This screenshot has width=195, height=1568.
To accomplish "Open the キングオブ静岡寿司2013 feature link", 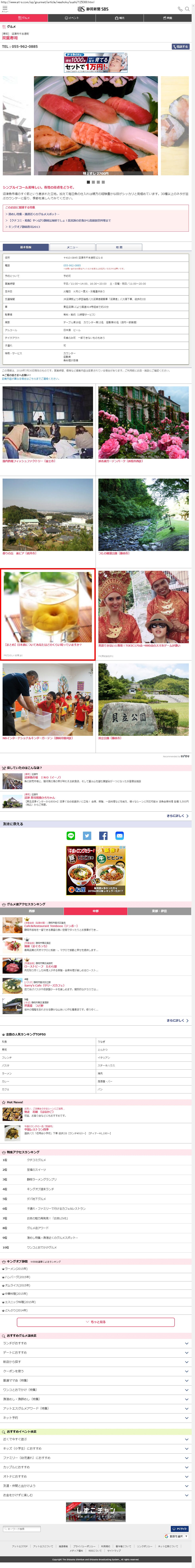I will (24, 226).
